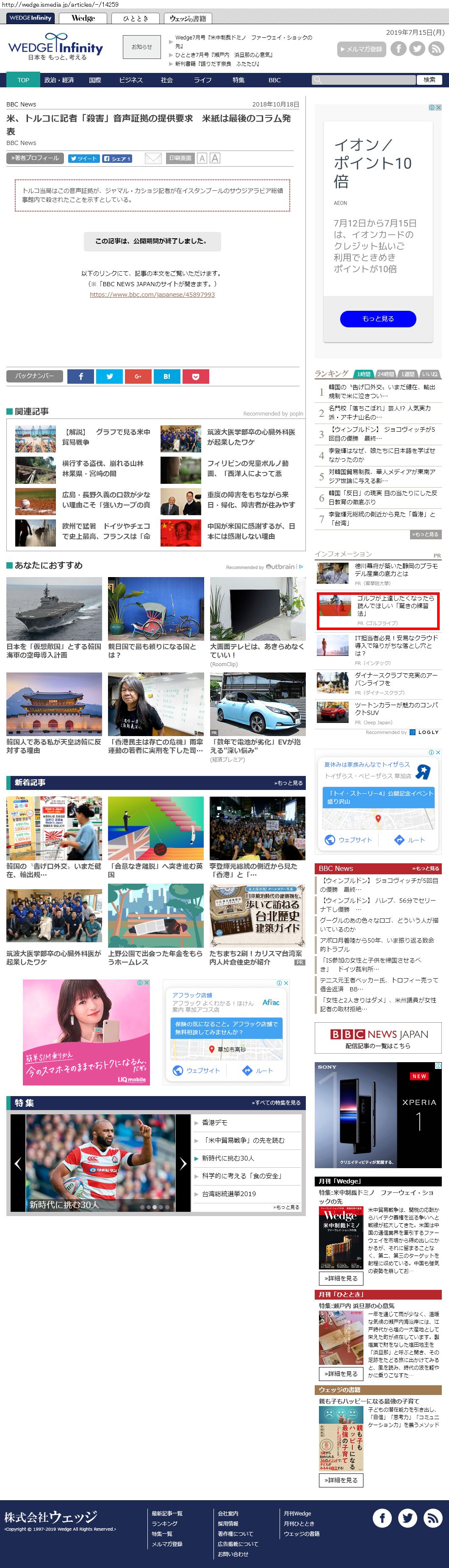The height and width of the screenshot is (1568, 449).
Task: Share via the Pocket icon
Action: [196, 377]
